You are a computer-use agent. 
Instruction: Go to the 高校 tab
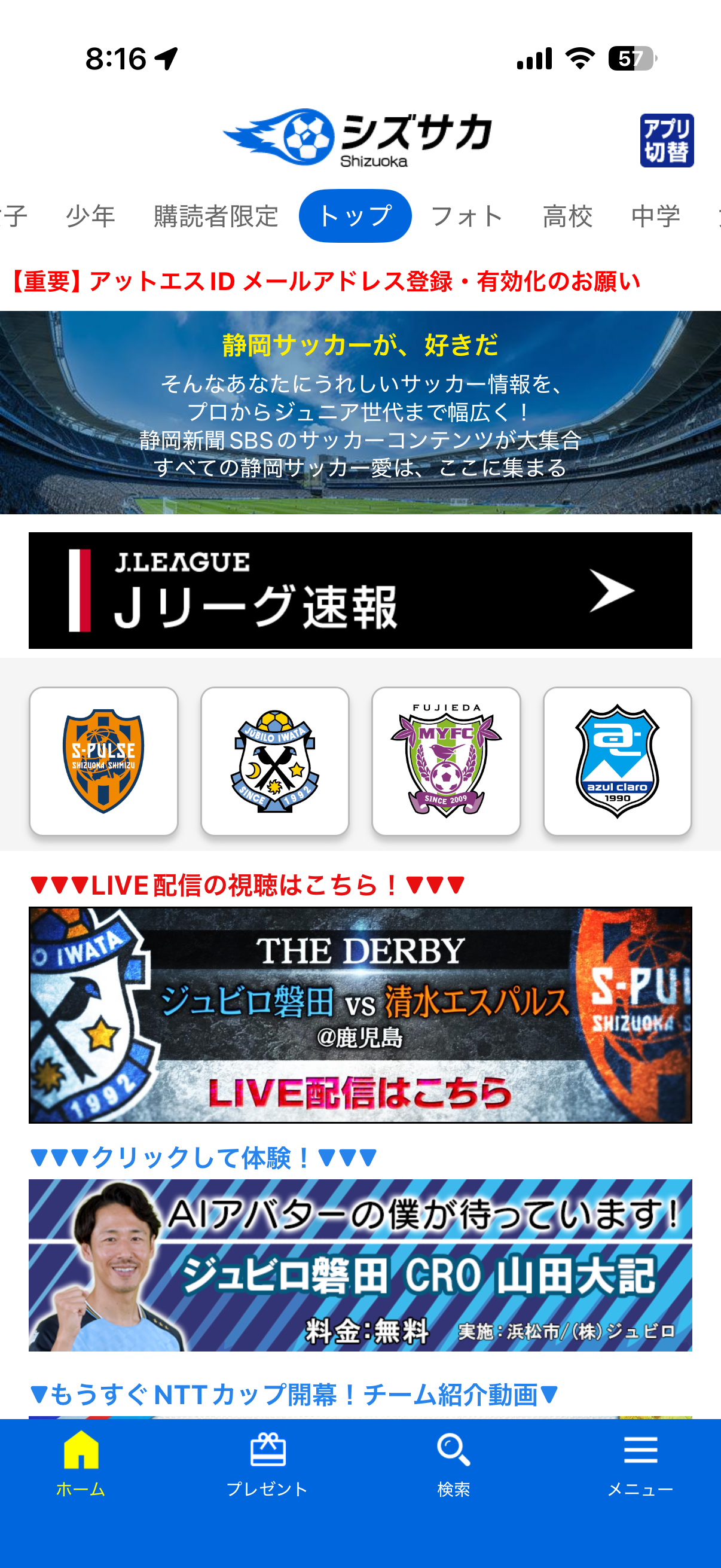point(567,216)
